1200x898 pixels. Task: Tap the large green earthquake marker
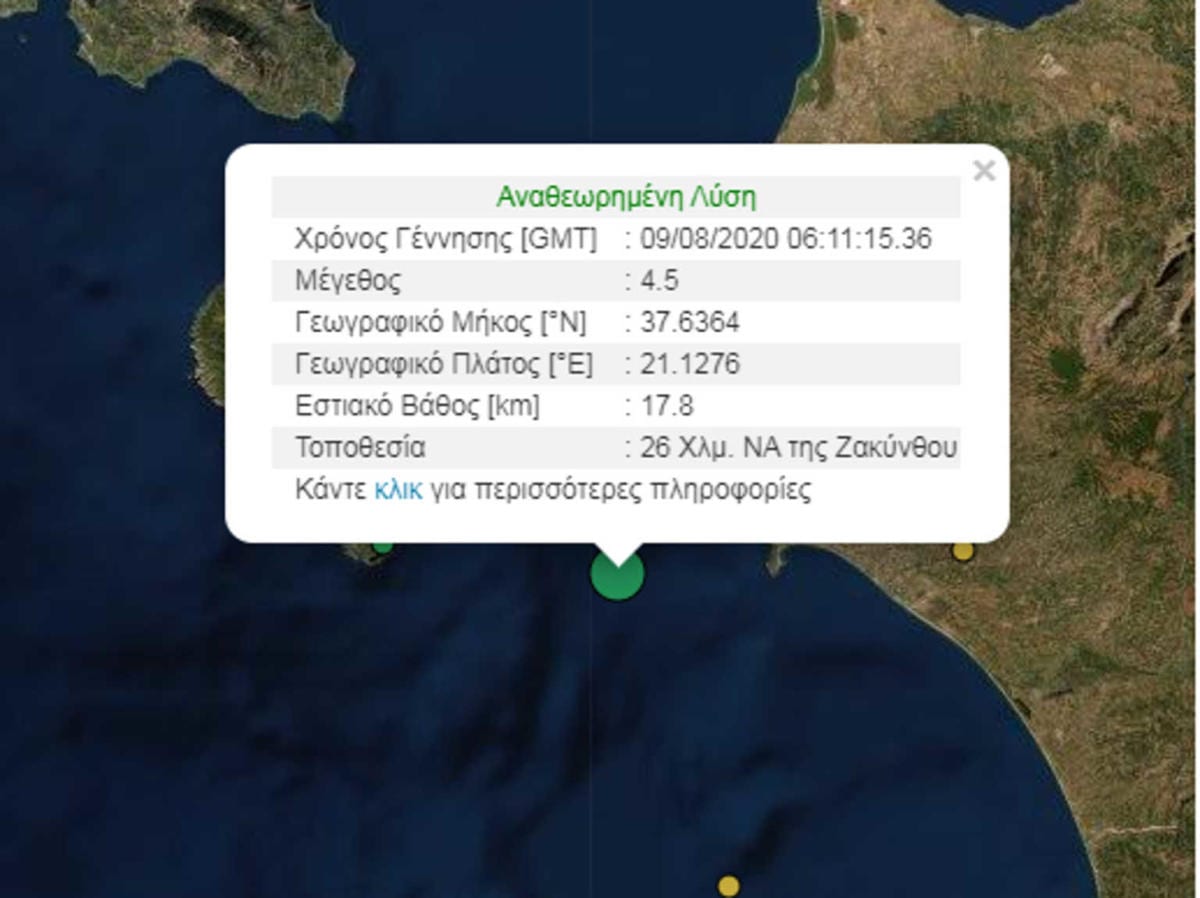(x=617, y=577)
